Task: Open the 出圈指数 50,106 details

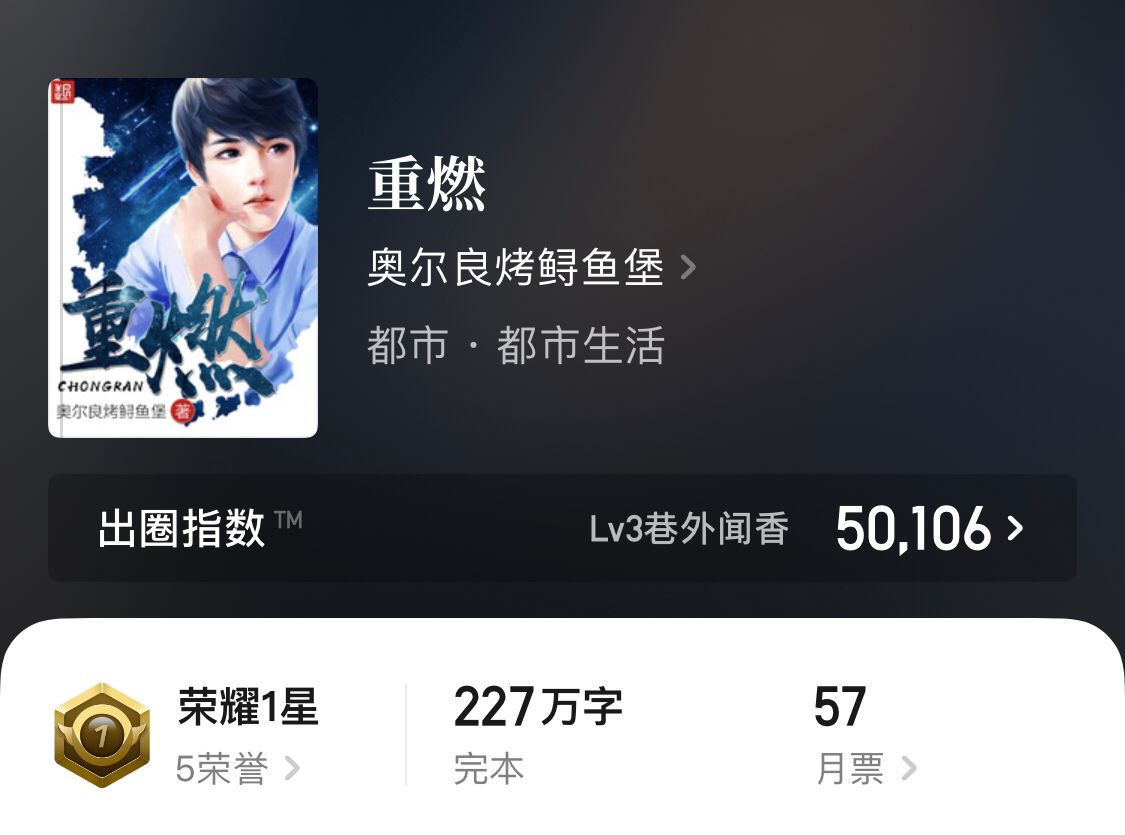Action: point(930,528)
